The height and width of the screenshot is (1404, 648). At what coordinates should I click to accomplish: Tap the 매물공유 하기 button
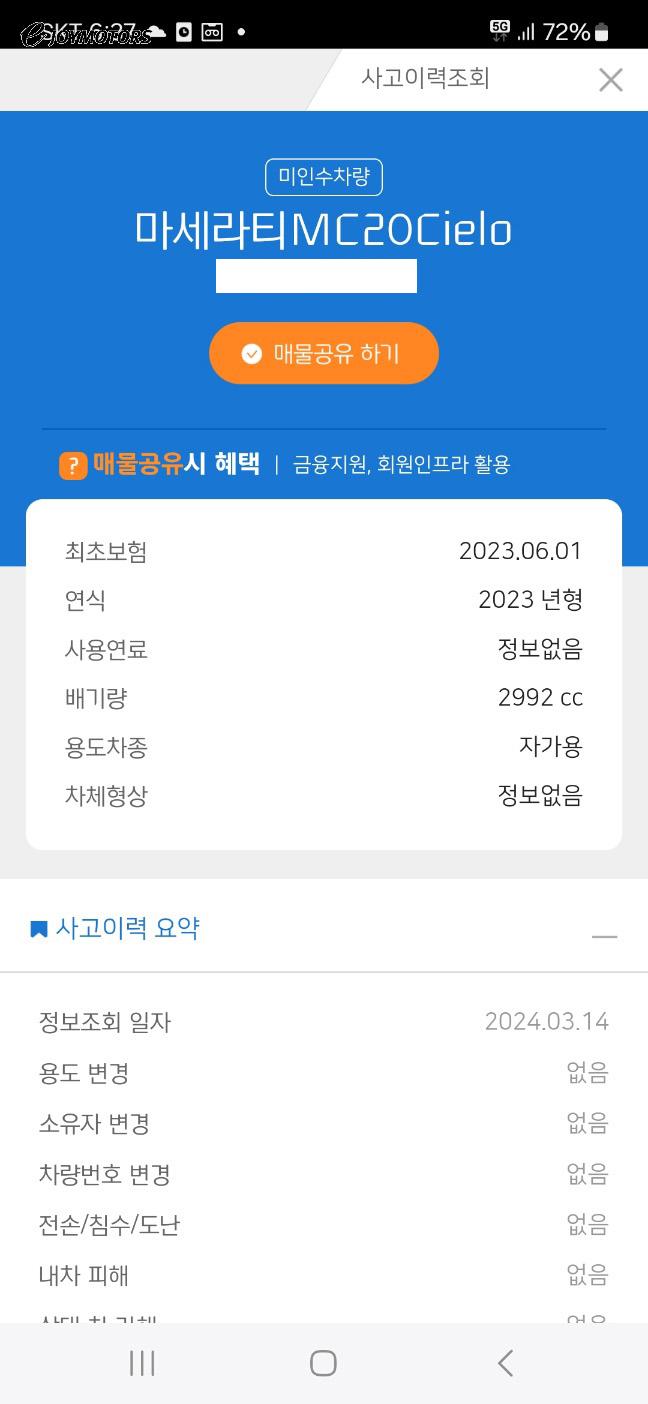(324, 353)
